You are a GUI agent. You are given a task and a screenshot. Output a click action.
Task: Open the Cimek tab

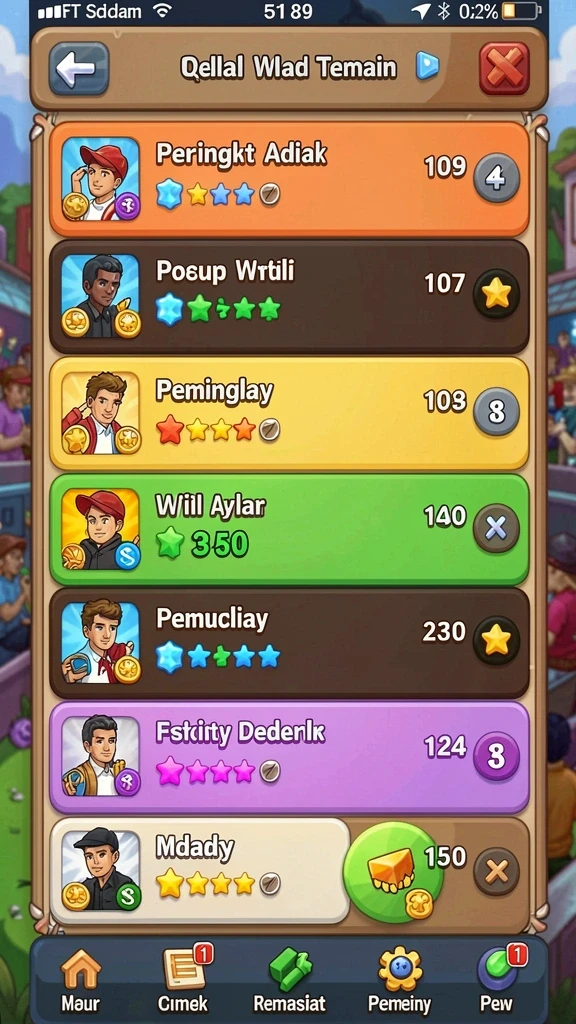point(184,979)
